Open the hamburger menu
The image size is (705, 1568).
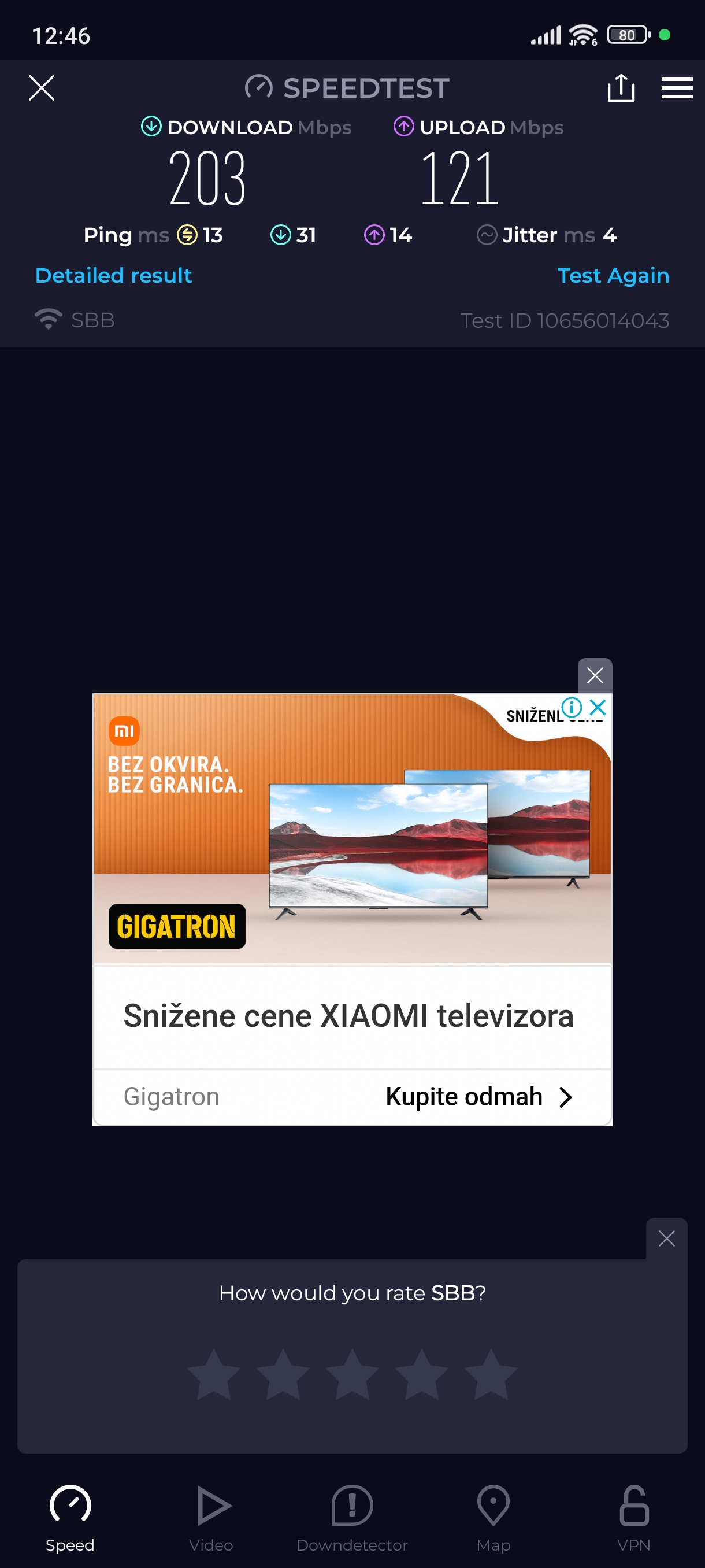(x=677, y=88)
